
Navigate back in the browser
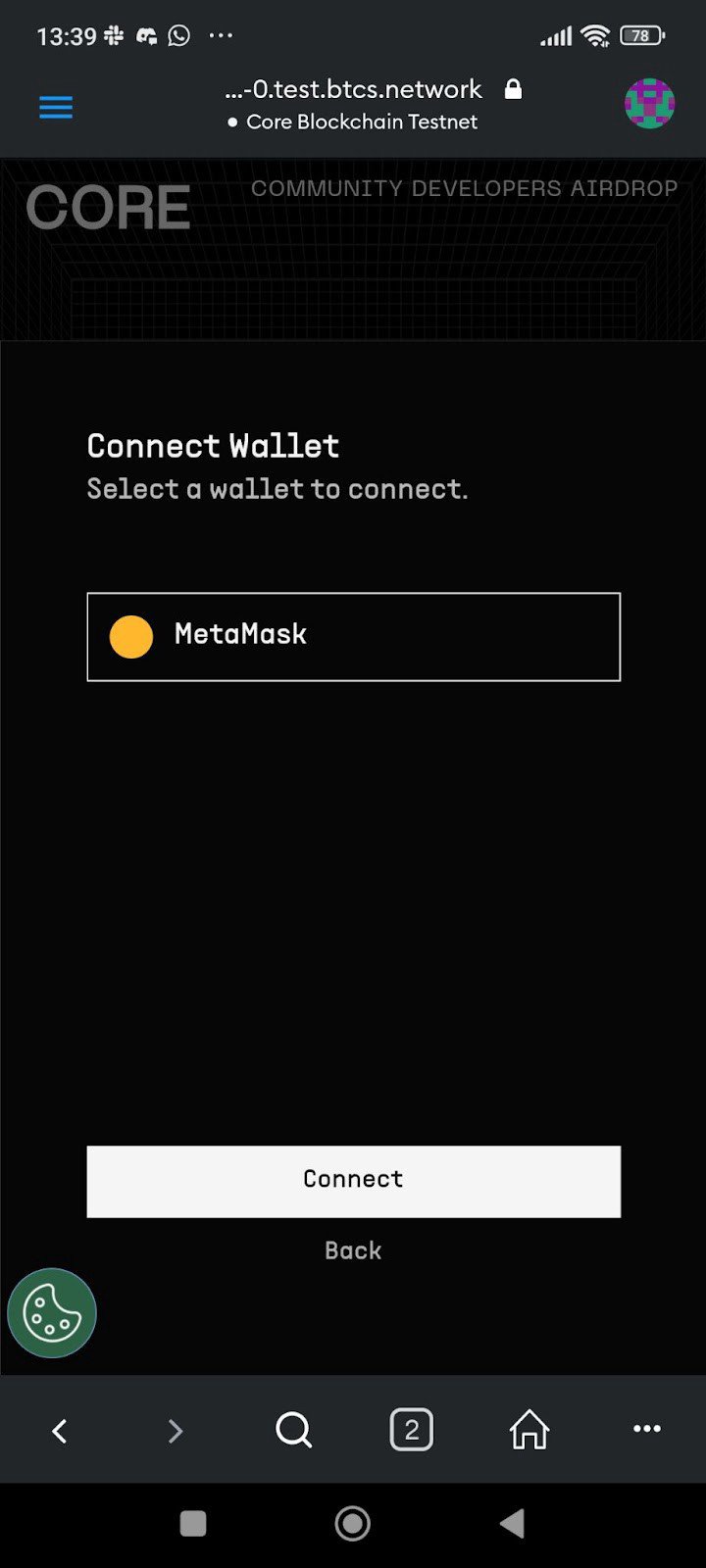(x=60, y=1431)
